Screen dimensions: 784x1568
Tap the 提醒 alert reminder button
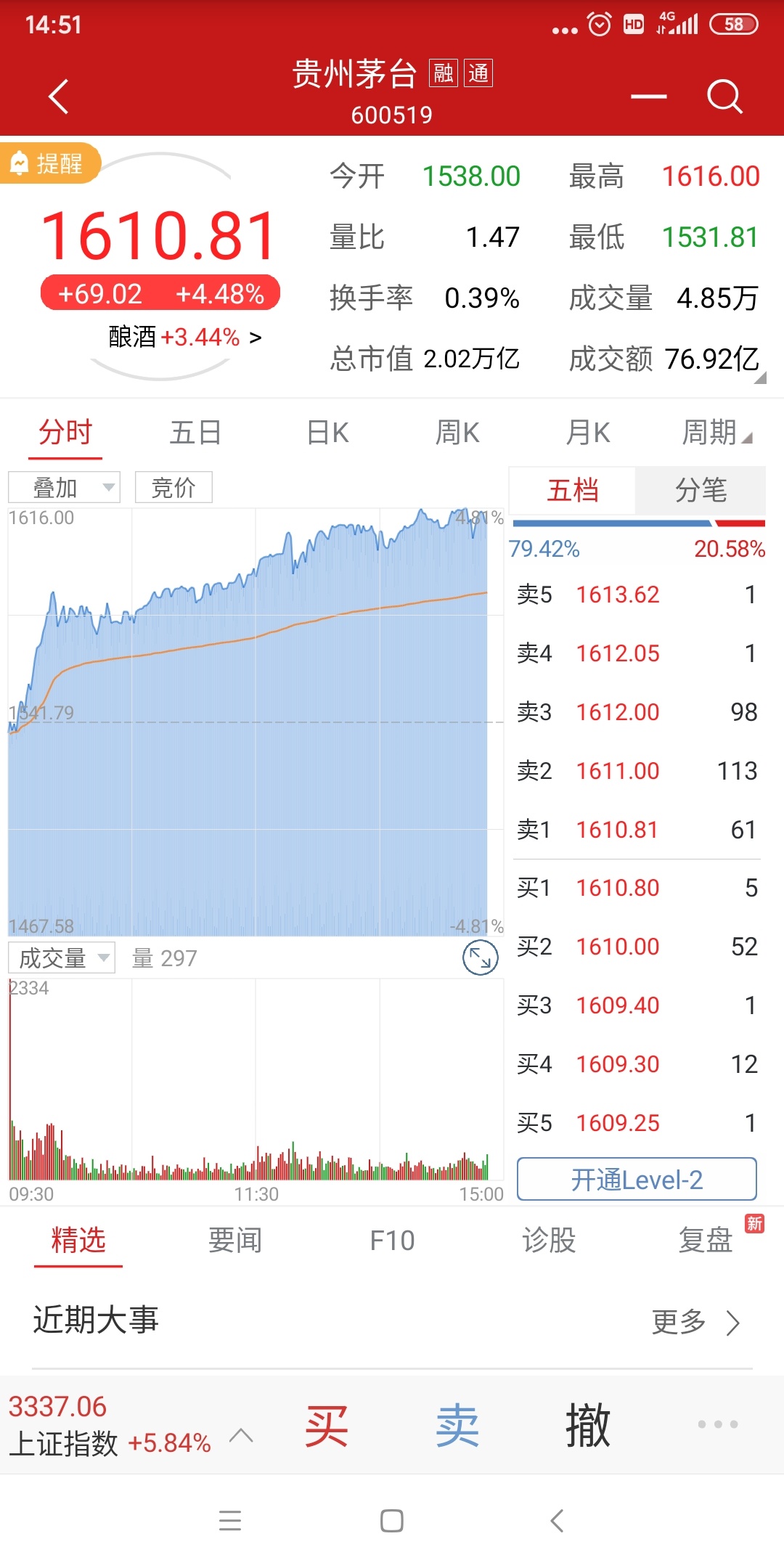click(49, 163)
